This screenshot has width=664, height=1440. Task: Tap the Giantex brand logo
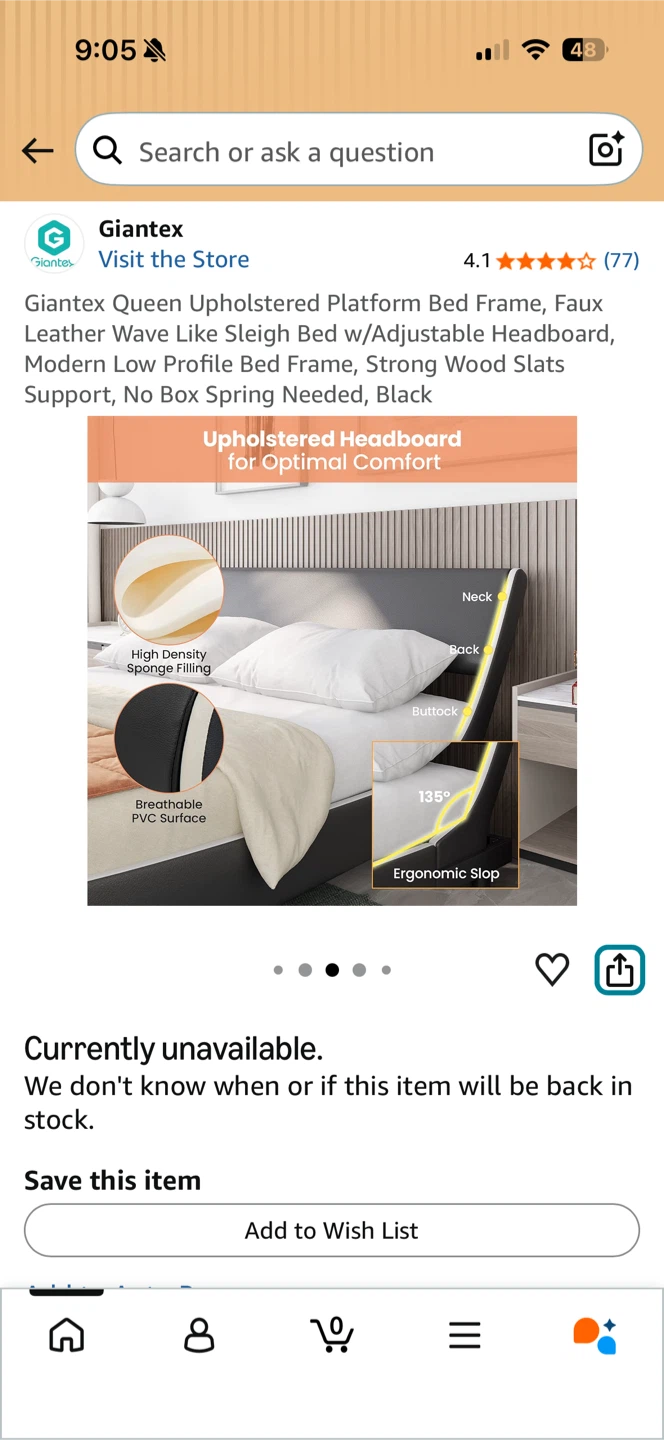point(54,244)
